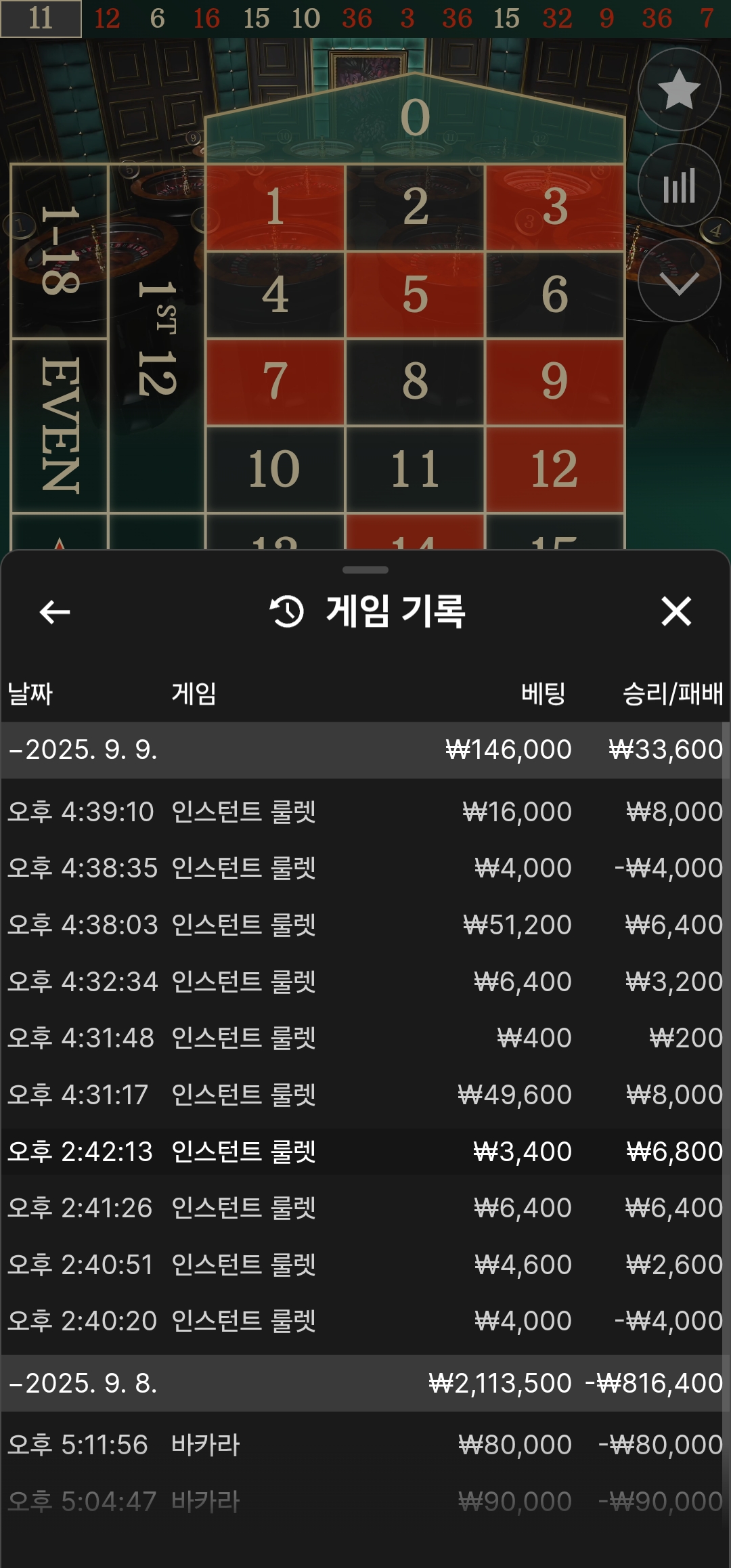The height and width of the screenshot is (1568, 731).
Task: Go back from the 게임 기록 panel
Action: [55, 612]
